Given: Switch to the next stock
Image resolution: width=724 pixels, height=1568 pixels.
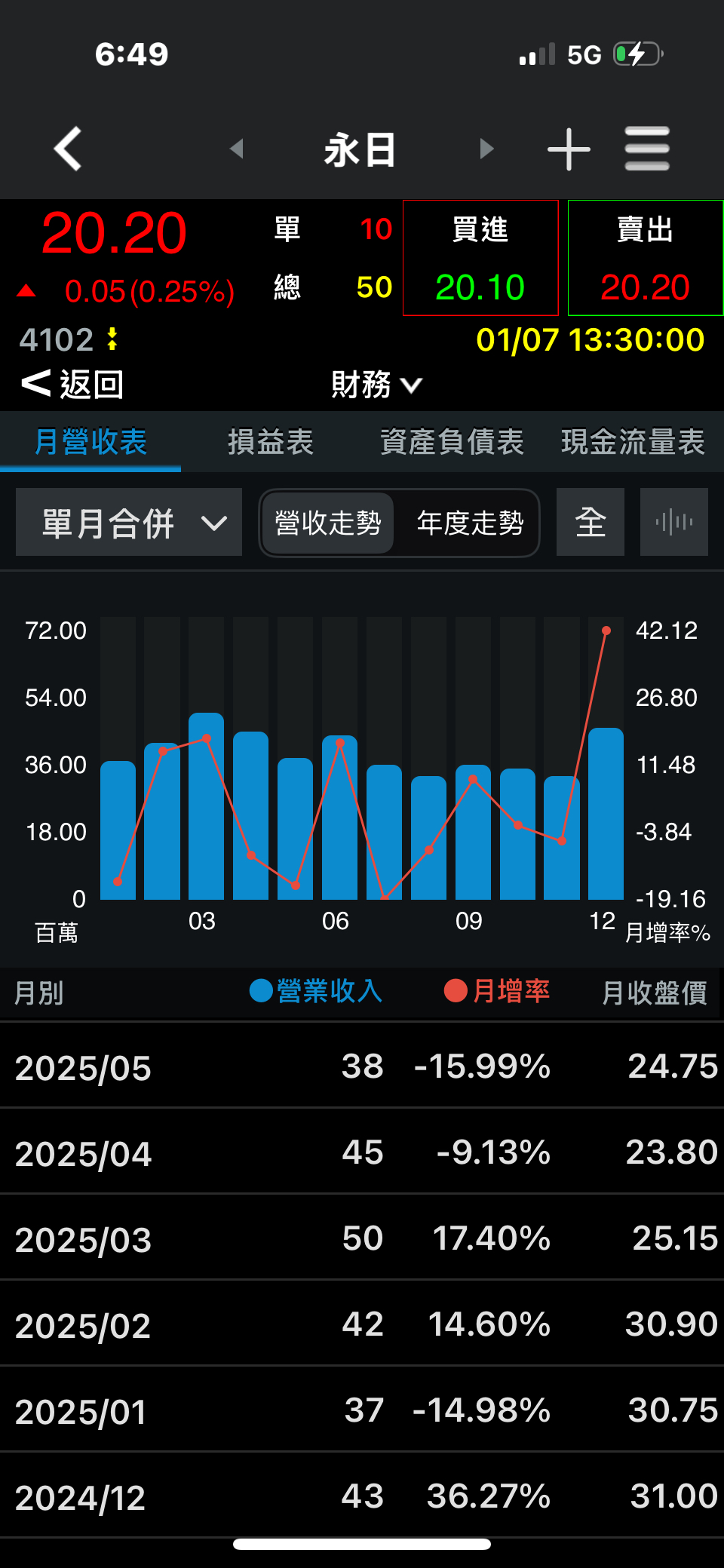Looking at the screenshot, I should click(486, 149).
